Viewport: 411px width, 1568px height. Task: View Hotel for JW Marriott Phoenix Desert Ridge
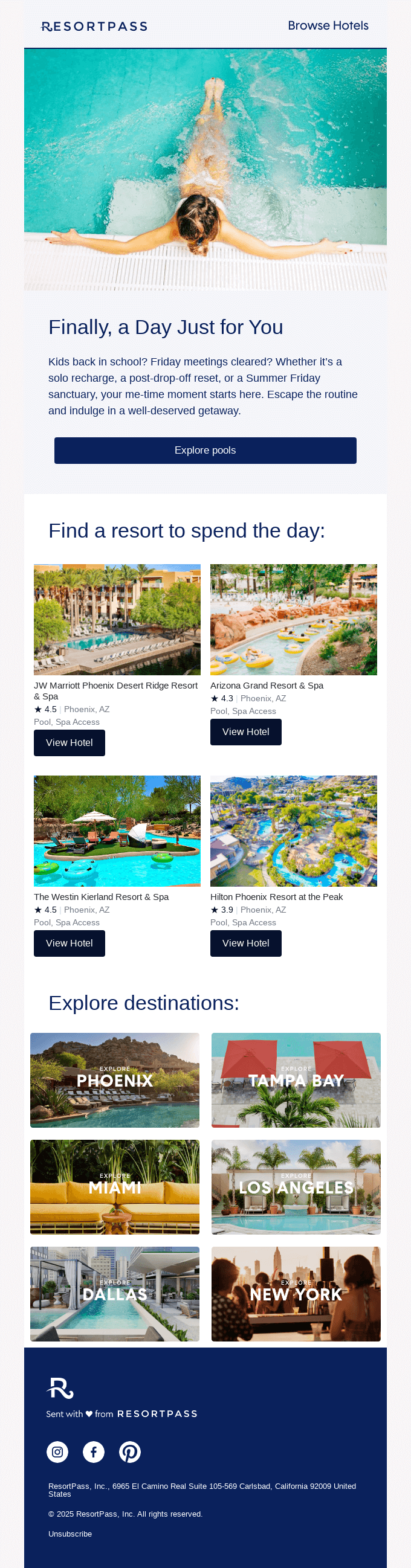70,742
